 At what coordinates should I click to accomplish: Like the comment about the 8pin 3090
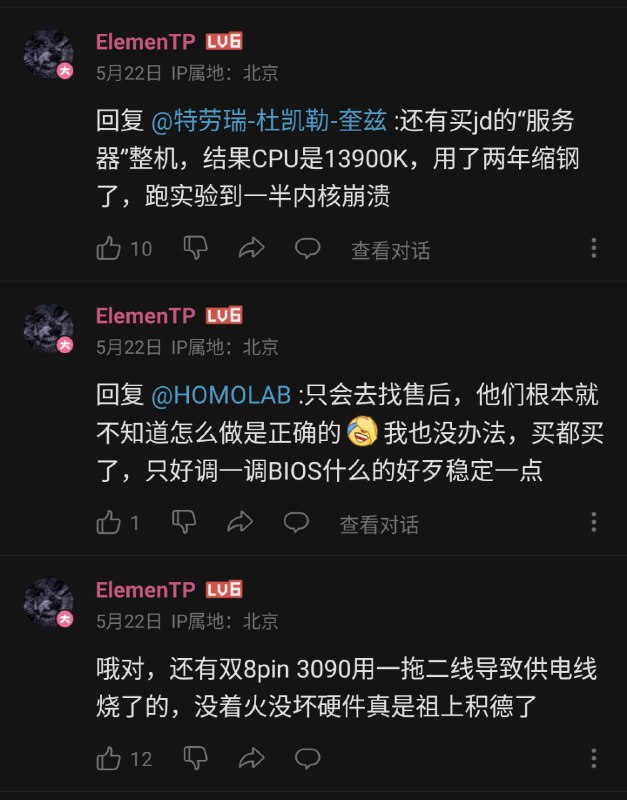[x=109, y=758]
